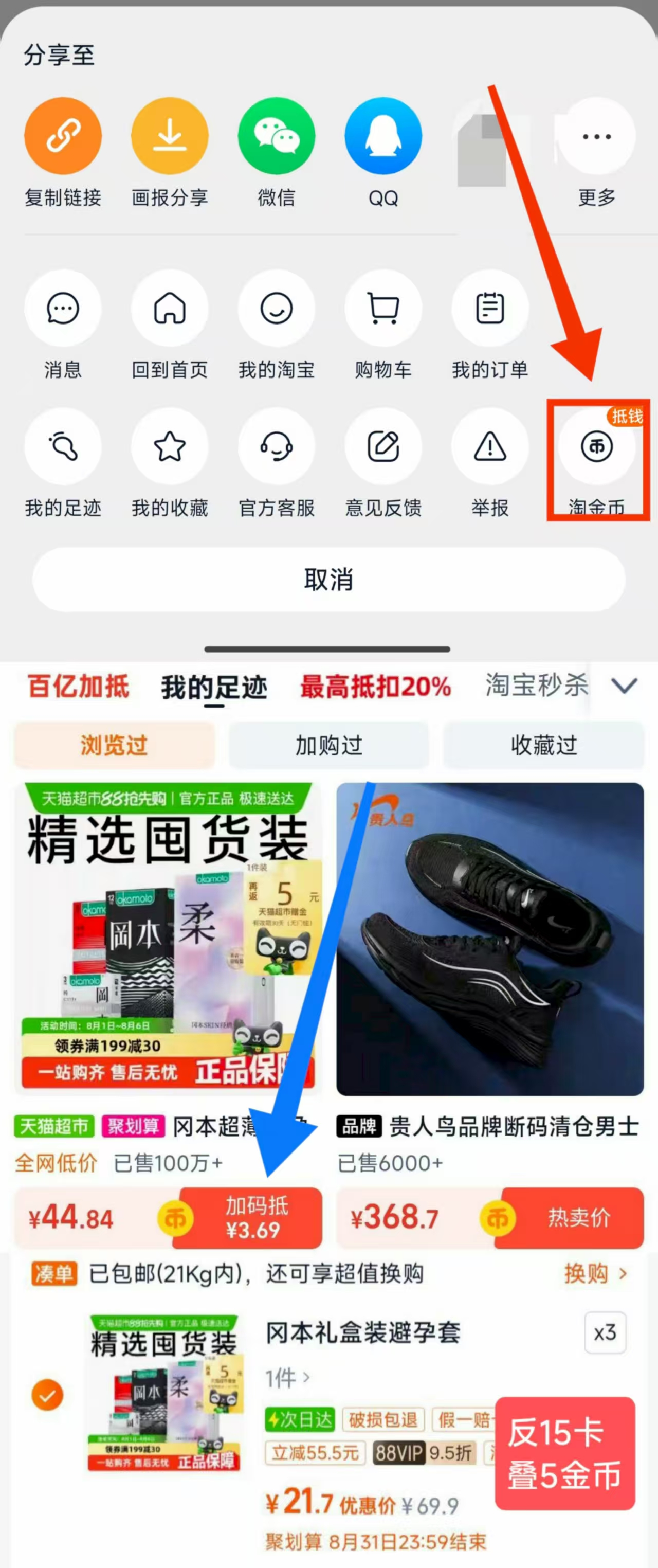Open the 购物车 shopping cart icon
The width and height of the screenshot is (658, 1568).
tap(383, 309)
